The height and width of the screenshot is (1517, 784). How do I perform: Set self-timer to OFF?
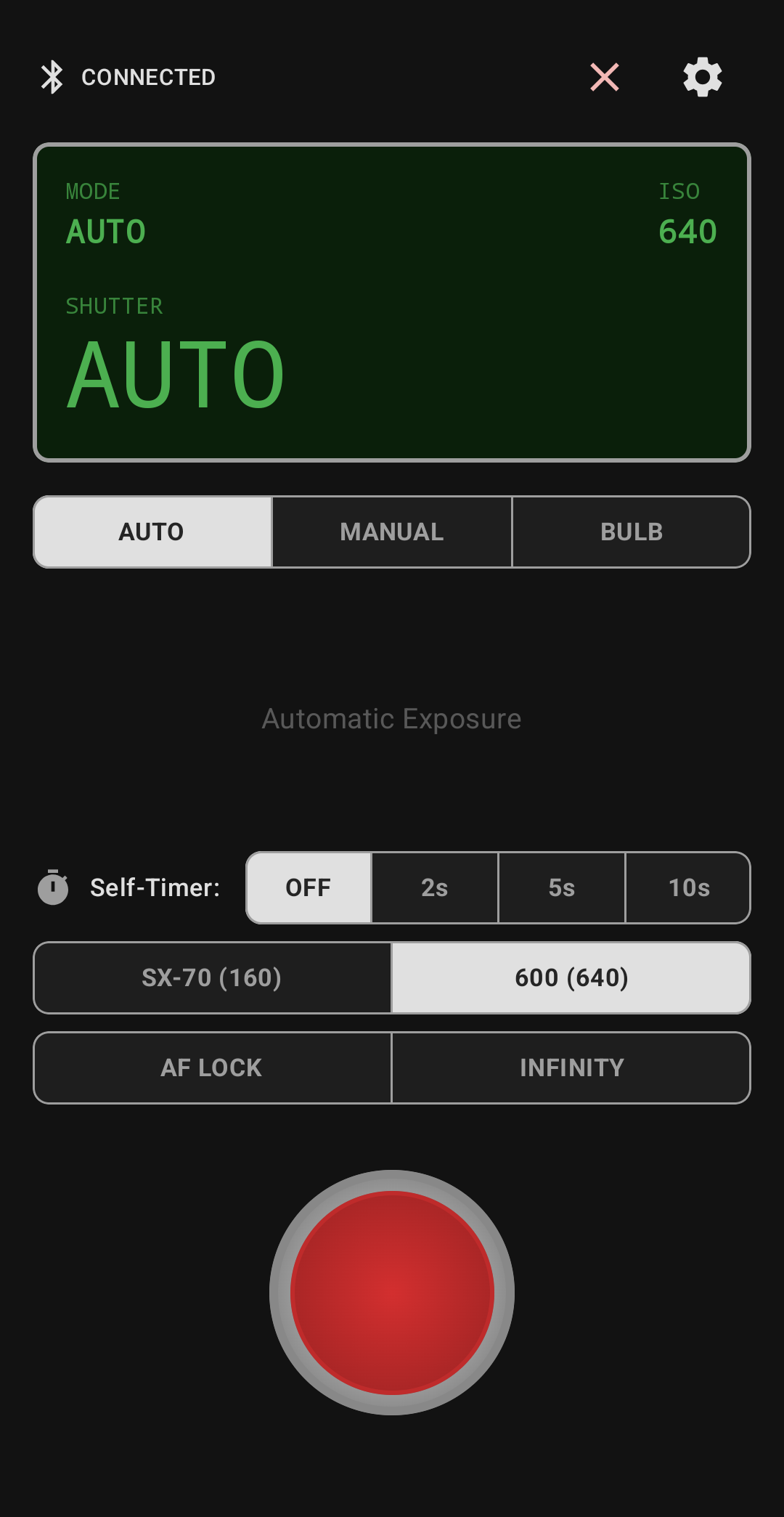click(309, 887)
